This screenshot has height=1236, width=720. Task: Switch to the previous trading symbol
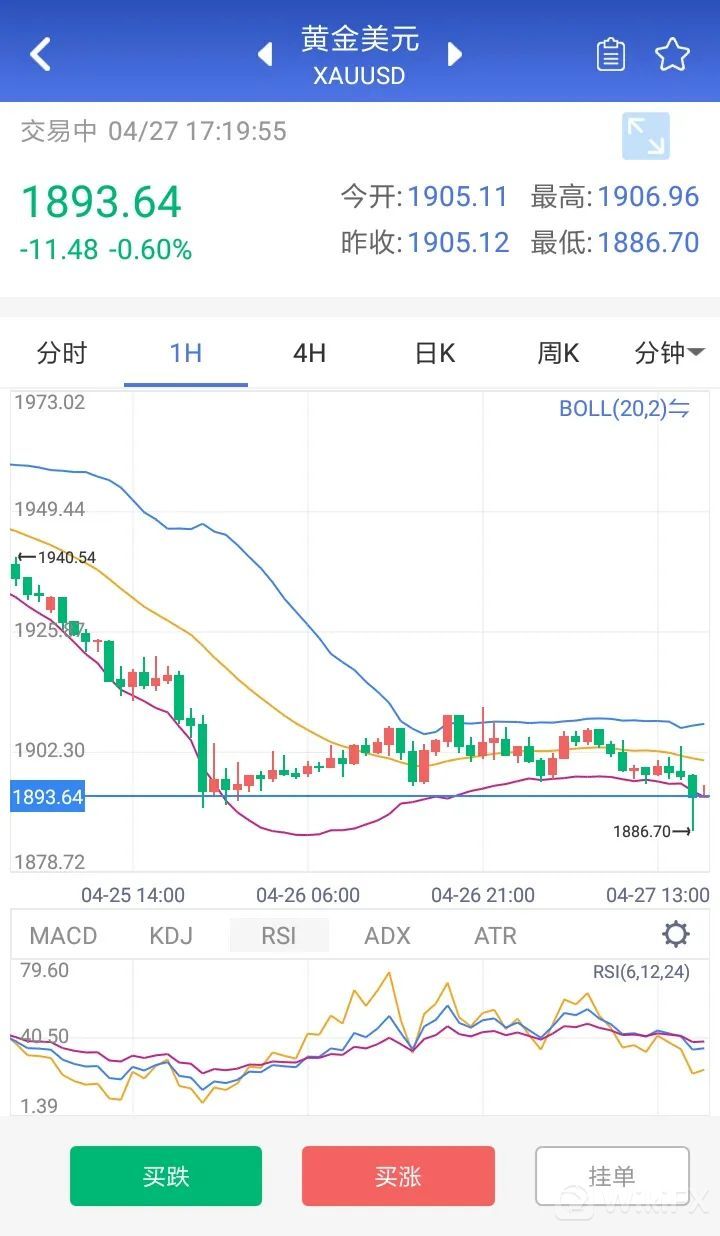coord(265,54)
